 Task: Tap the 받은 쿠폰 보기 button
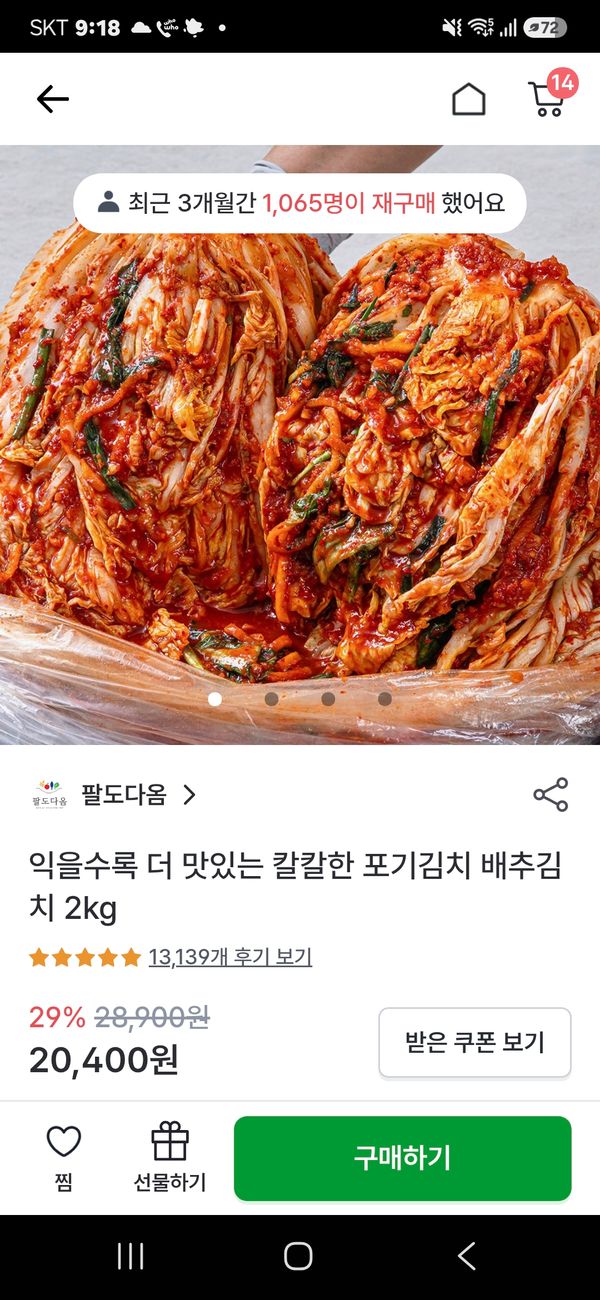[x=475, y=1043]
